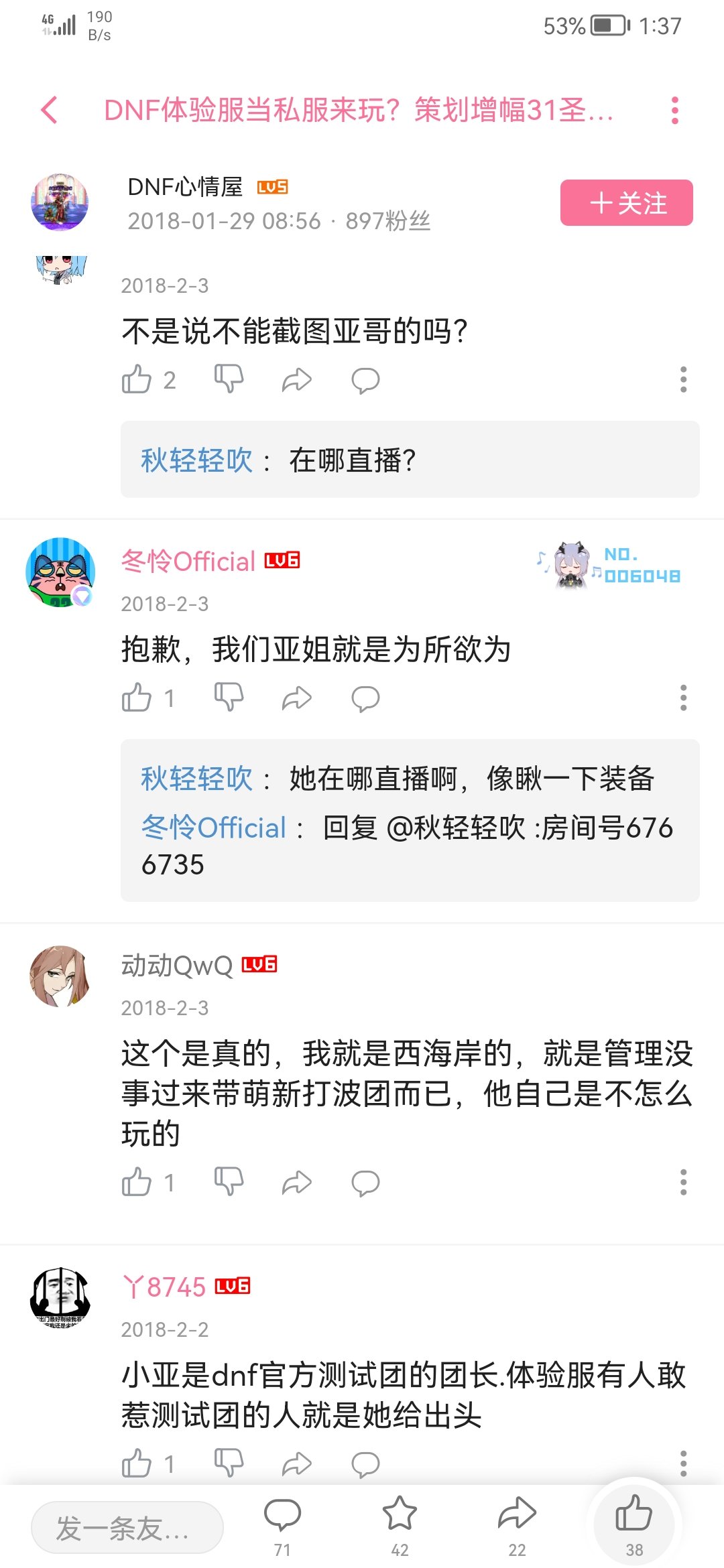View replies box with 秋轻轻吹 asking 在哪直播
This screenshot has width=724, height=1568.
[x=410, y=460]
